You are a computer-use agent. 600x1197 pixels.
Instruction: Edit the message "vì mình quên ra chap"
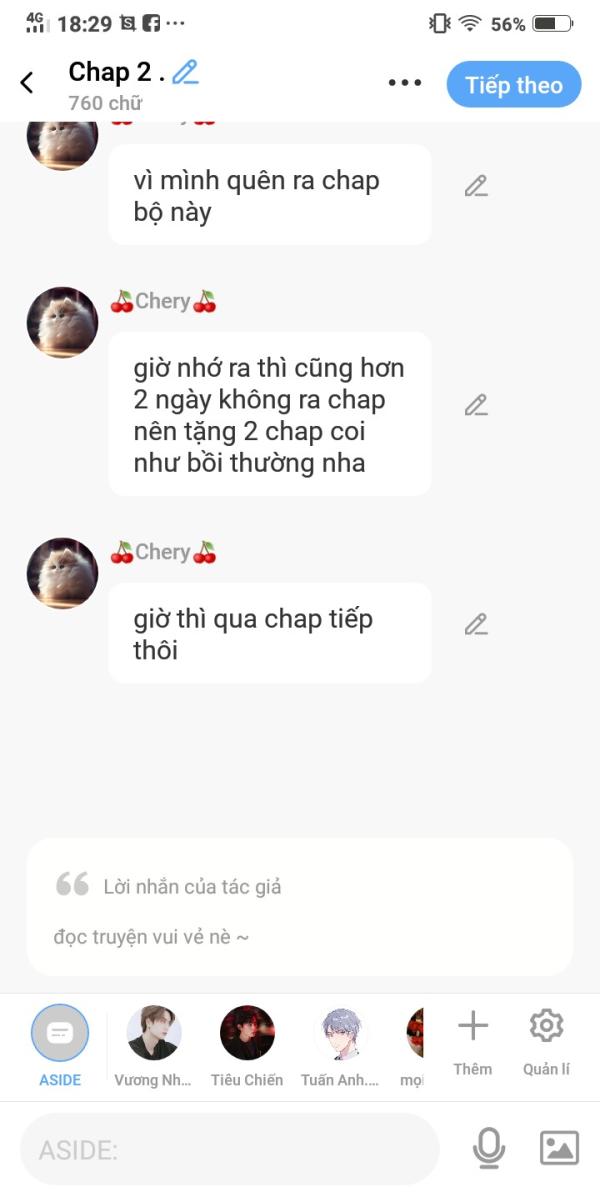point(476,186)
